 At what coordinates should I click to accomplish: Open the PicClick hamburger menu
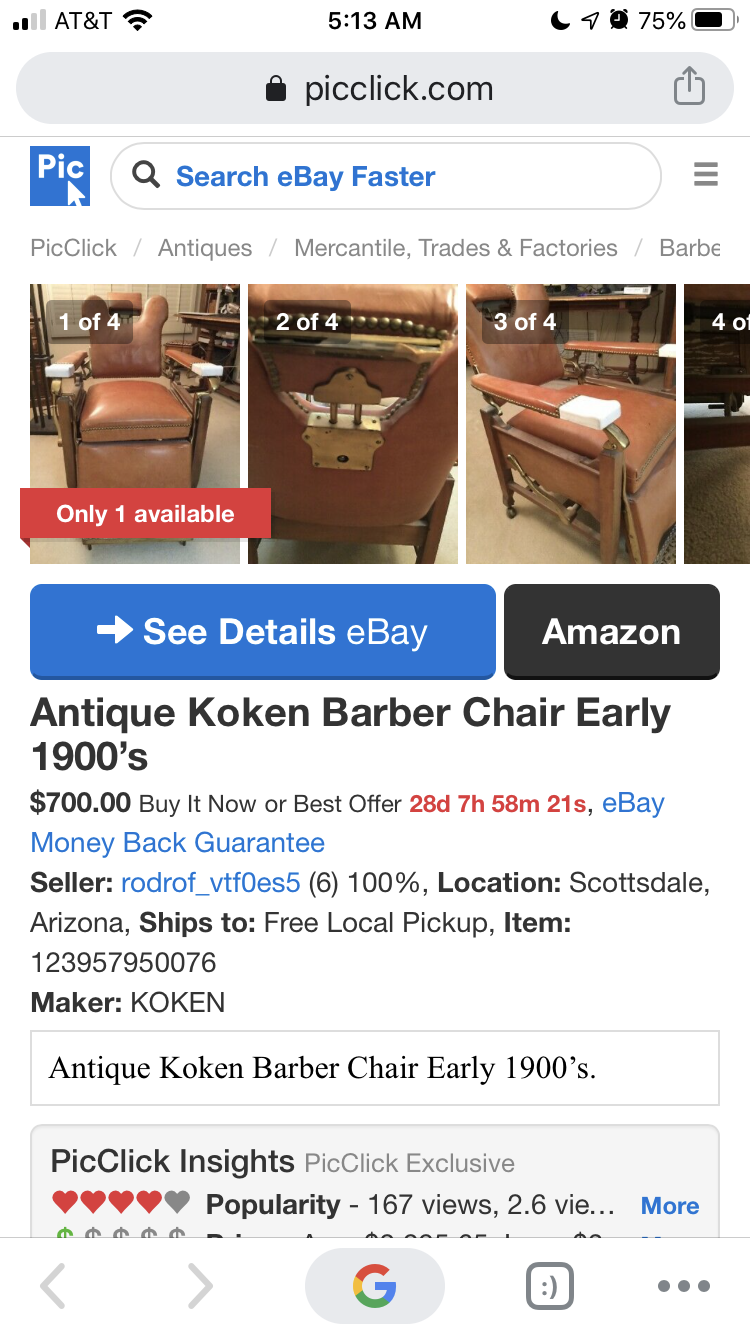coord(706,174)
